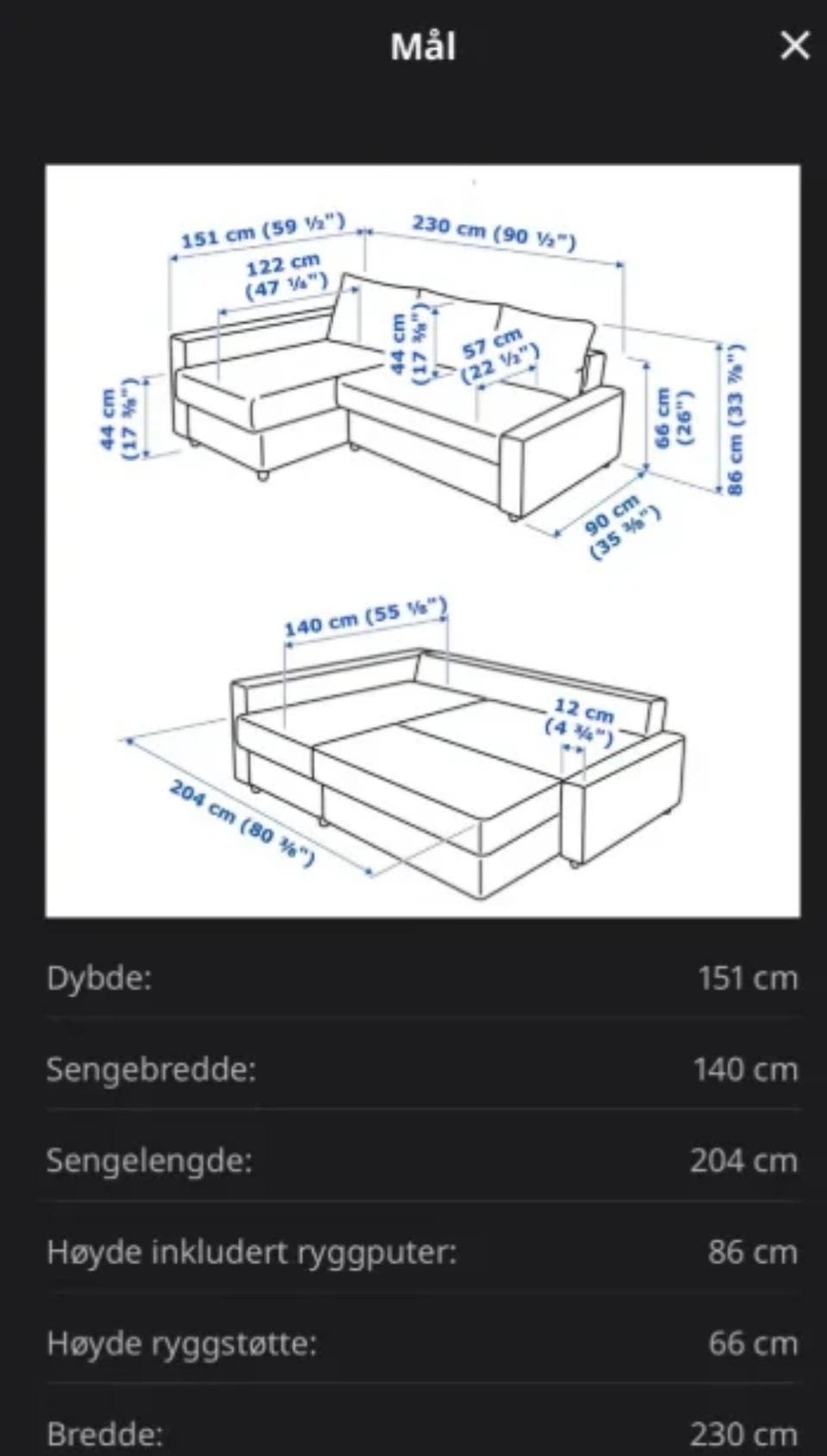The height and width of the screenshot is (1456, 827).
Task: Select the Høyde ryggstøtte row
Action: click(413, 1341)
